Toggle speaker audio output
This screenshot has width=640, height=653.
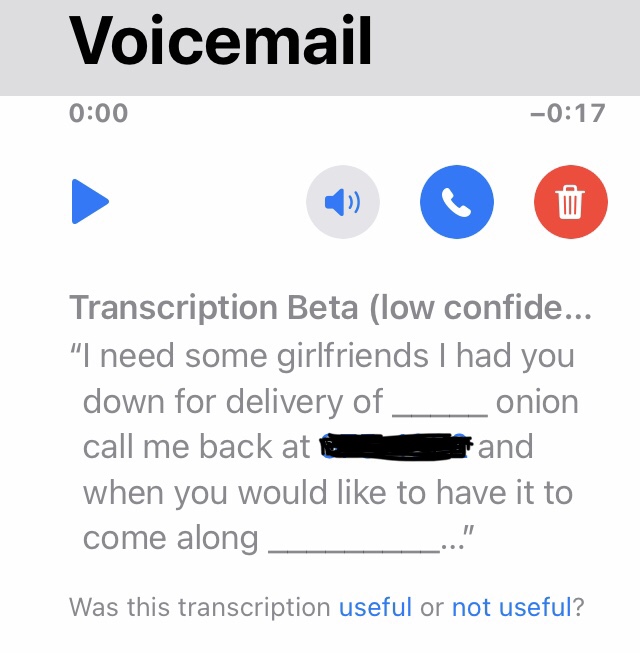343,202
